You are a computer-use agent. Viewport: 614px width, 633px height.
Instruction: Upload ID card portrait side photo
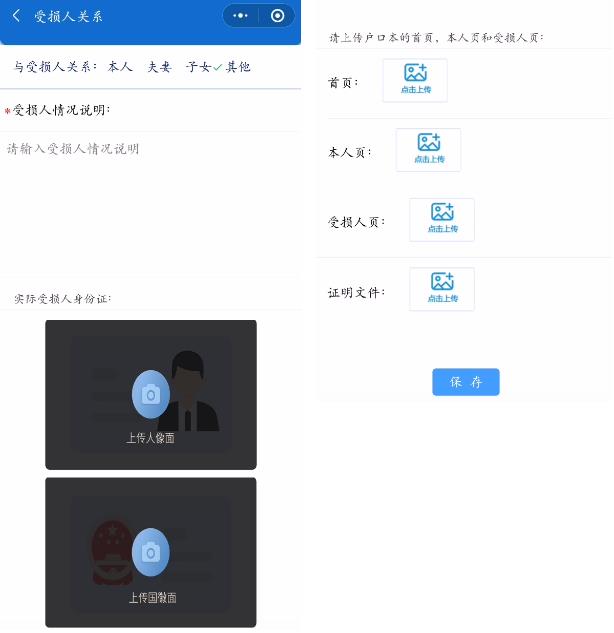pos(151,395)
